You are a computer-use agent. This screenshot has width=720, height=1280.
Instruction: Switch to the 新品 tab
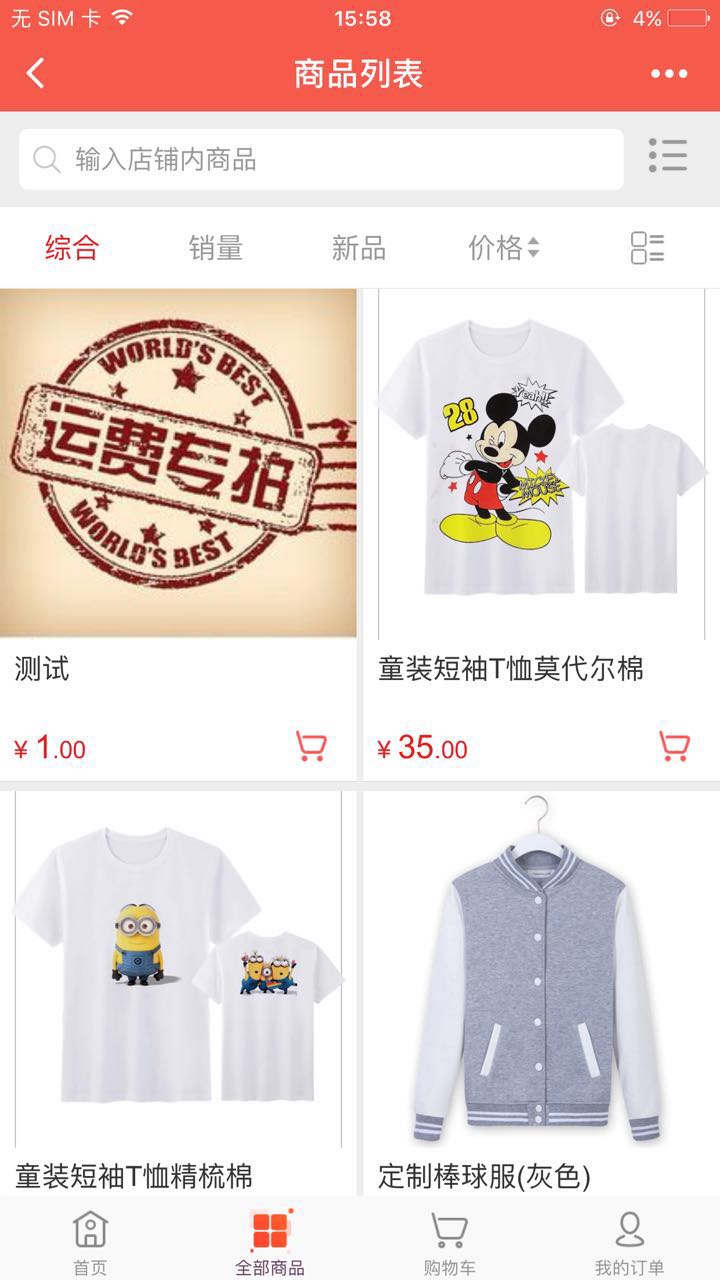[x=359, y=247]
